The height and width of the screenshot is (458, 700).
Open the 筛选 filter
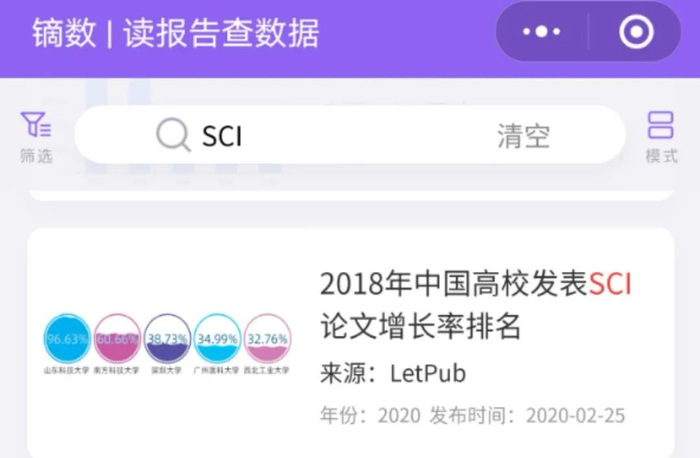pyautogui.click(x=36, y=137)
